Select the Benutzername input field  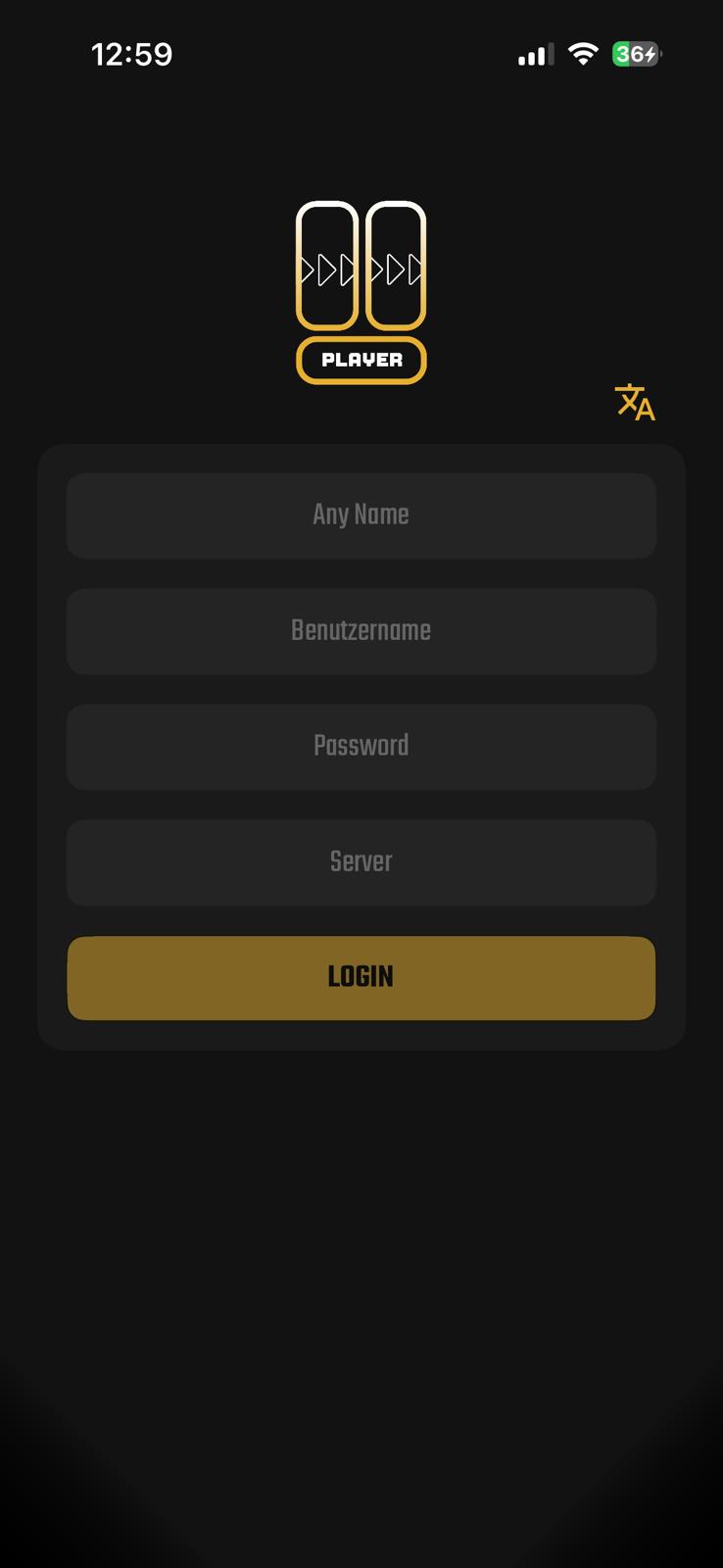361,631
